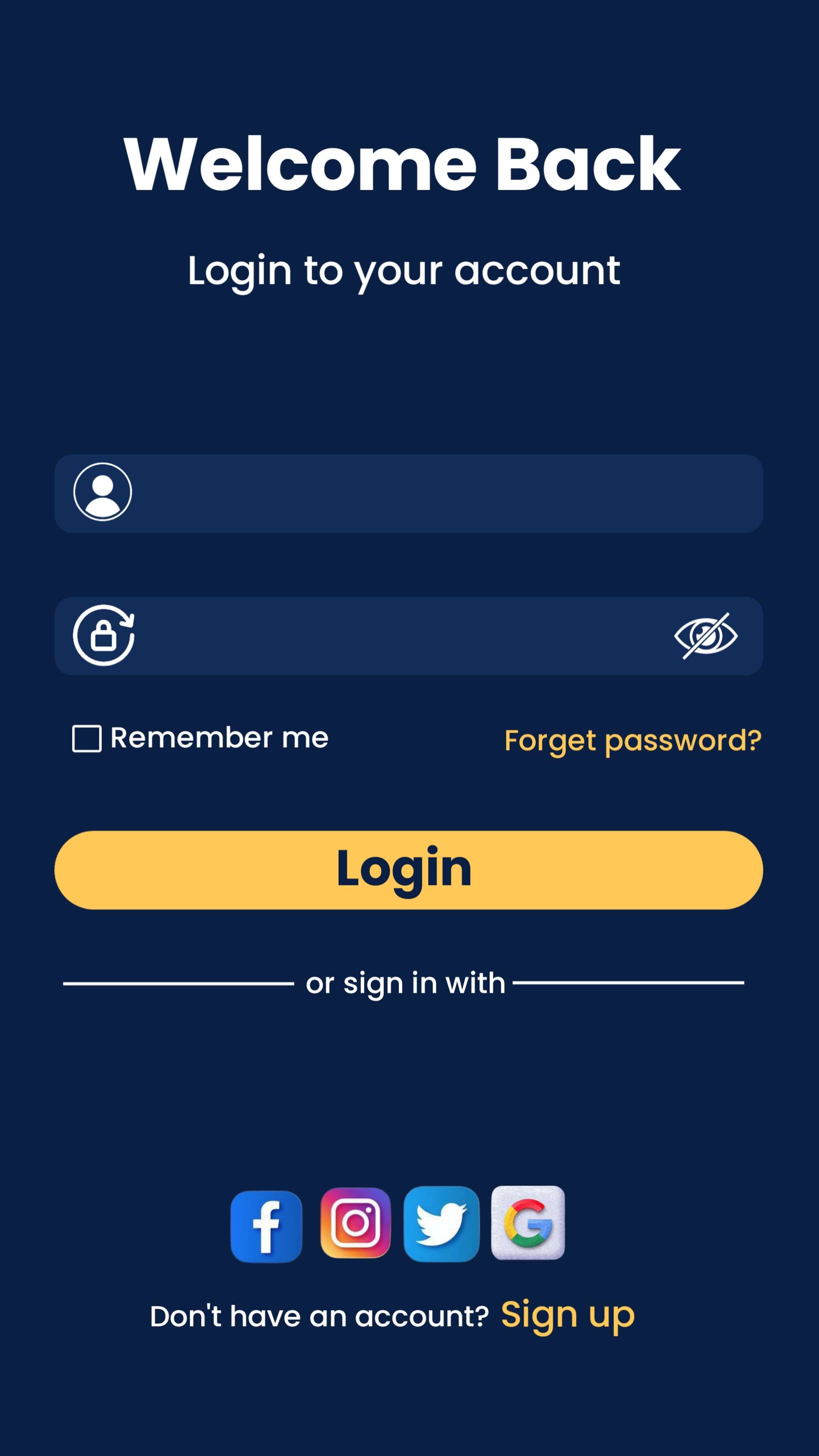Open the Forget password link
The width and height of the screenshot is (819, 1456).
click(633, 740)
